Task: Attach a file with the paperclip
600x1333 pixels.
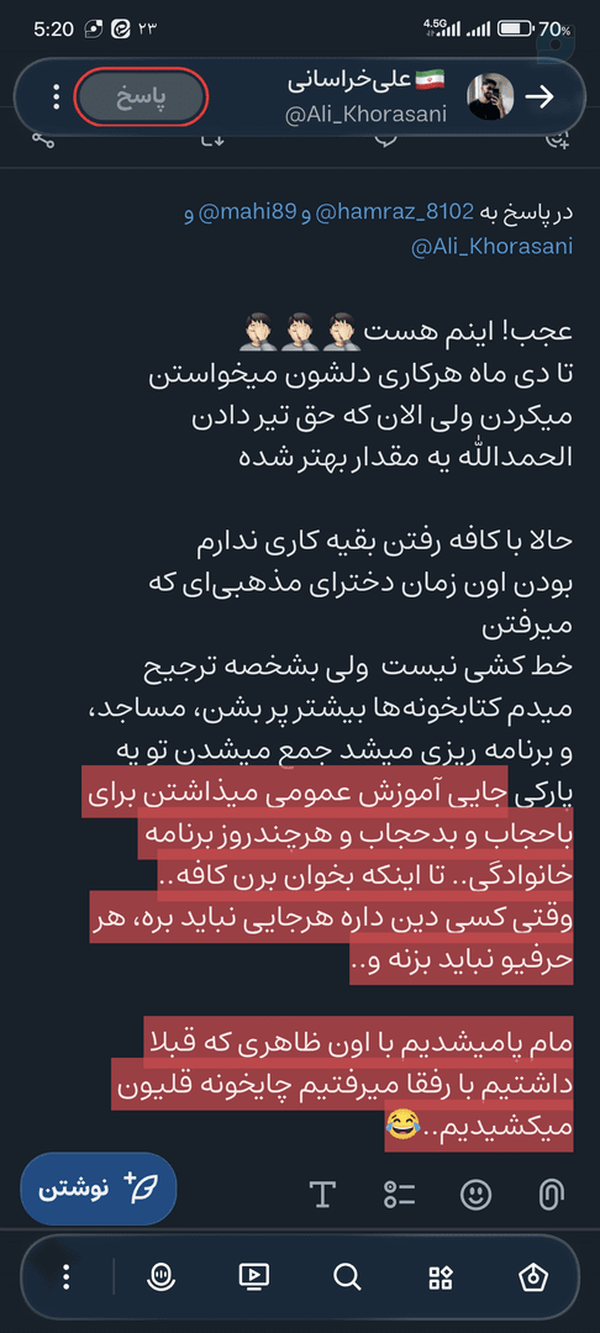Action: [x=551, y=1193]
